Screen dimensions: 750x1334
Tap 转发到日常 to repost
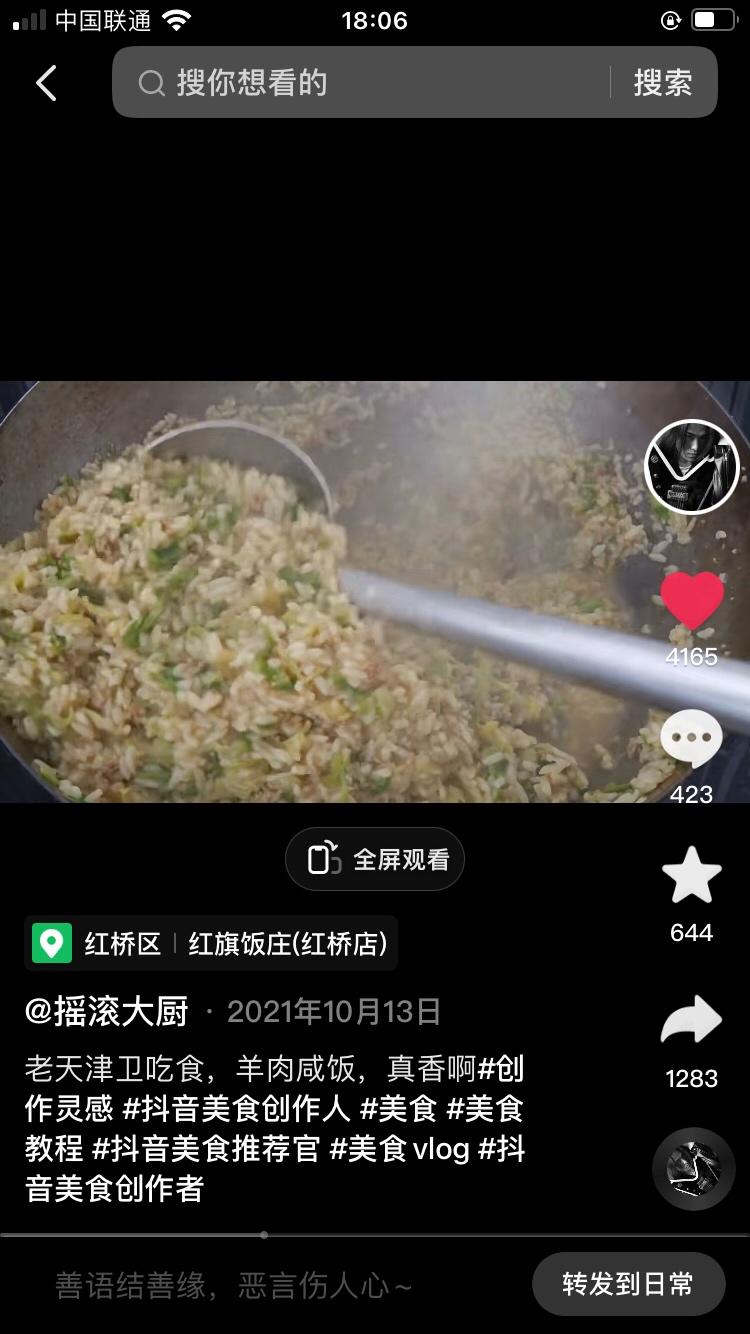(x=629, y=1283)
